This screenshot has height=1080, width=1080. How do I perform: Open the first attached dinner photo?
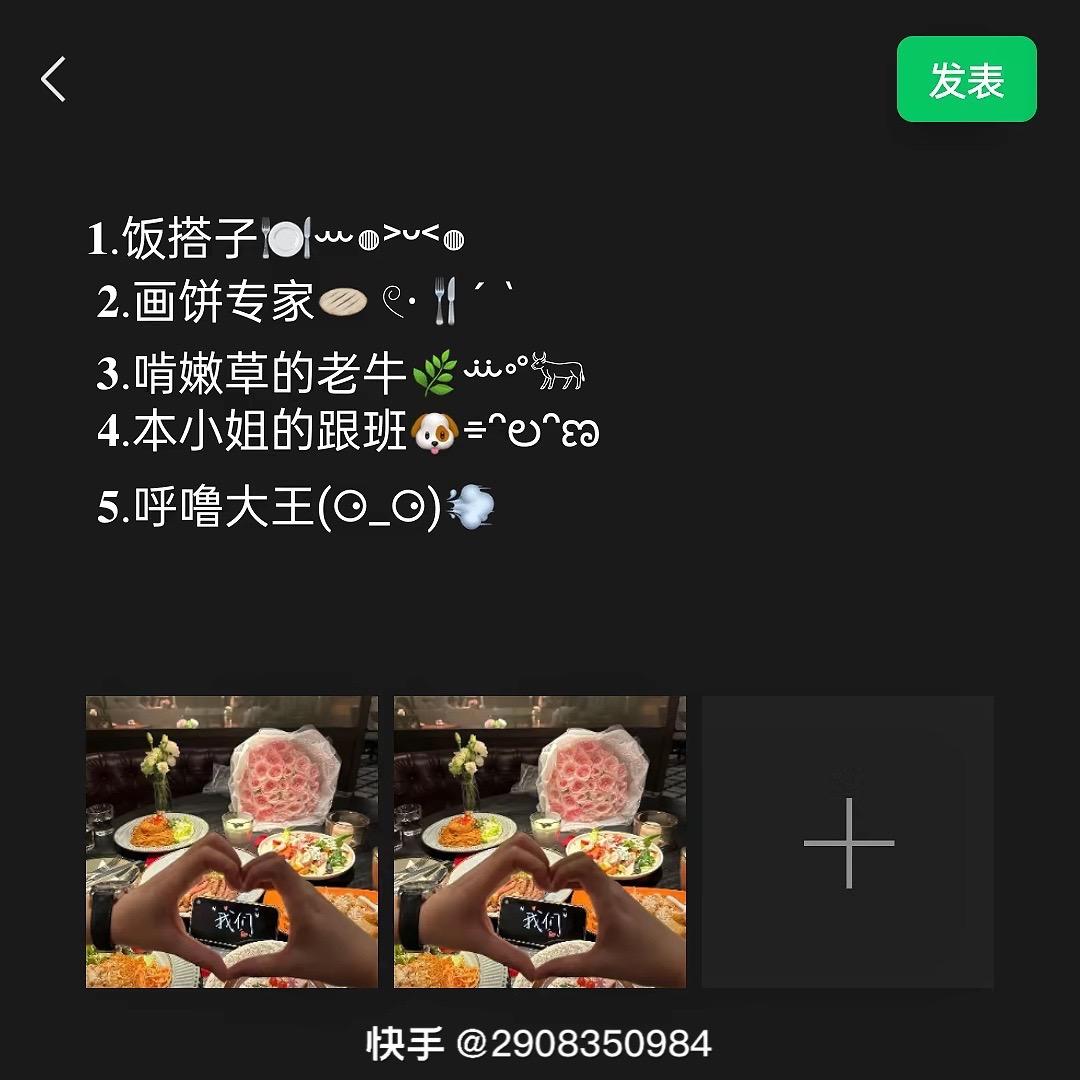point(232,842)
